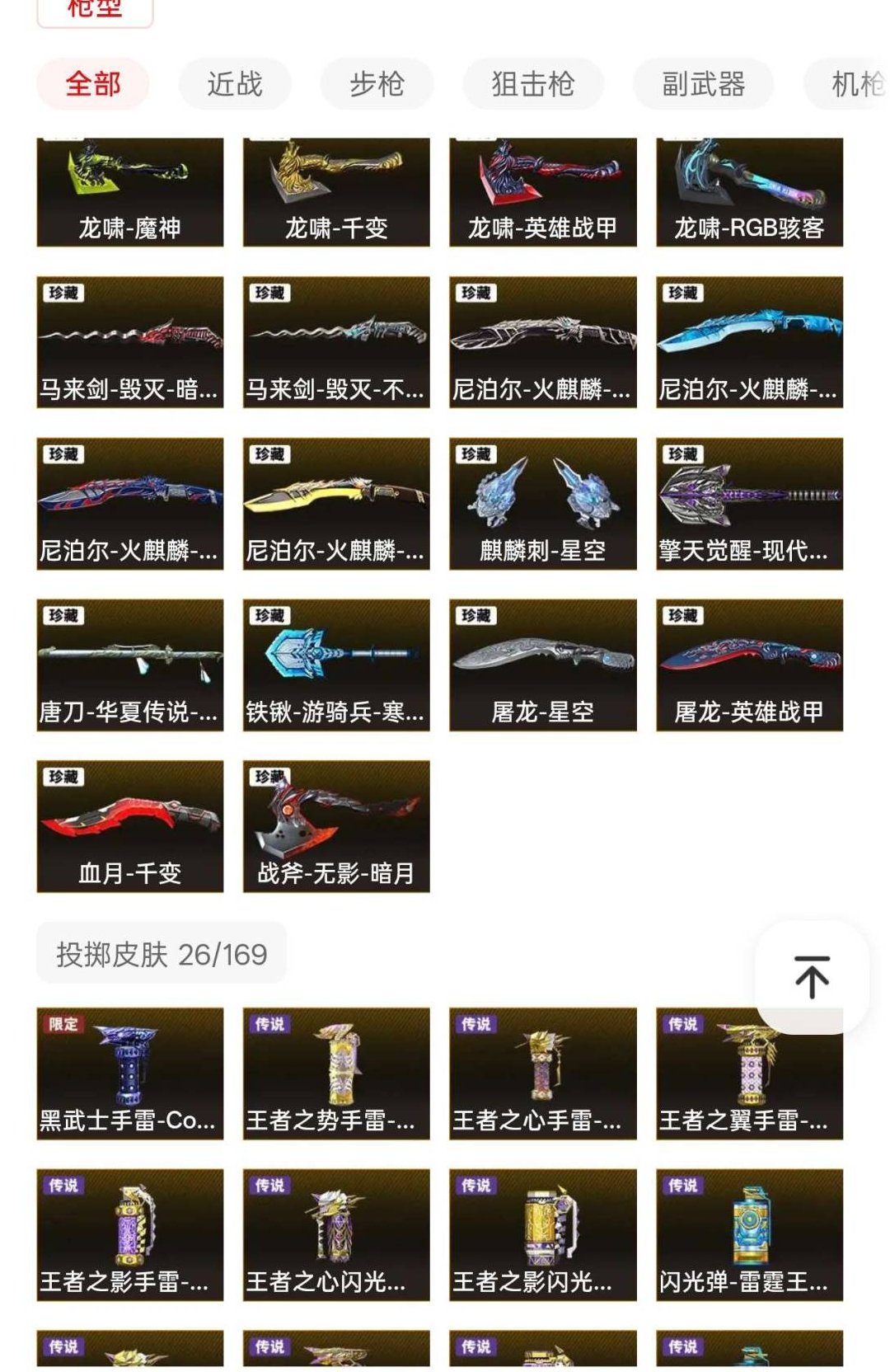Image resolution: width=890 pixels, height=1372 pixels.
Task: Select the 全部 show-all filter
Action: click(x=93, y=83)
